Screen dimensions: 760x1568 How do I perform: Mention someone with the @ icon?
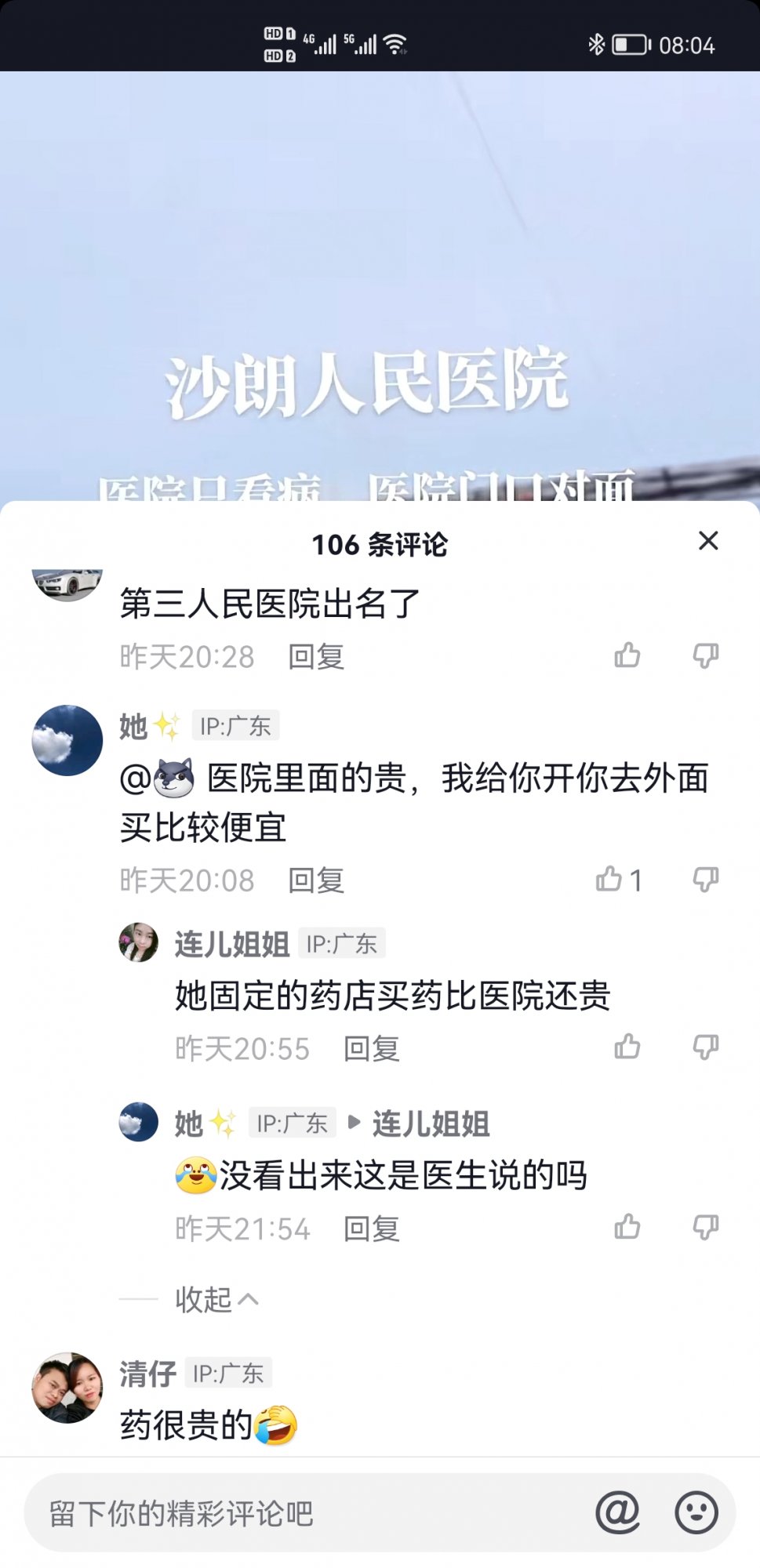[x=618, y=1512]
